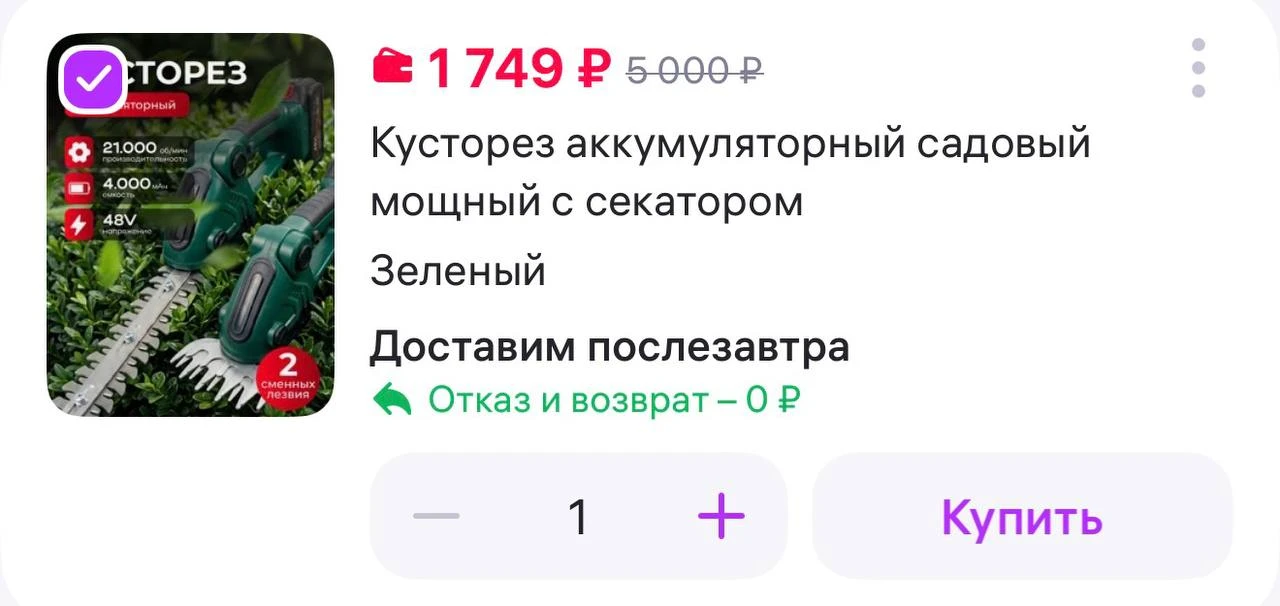The image size is (1280, 606).
Task: Open the Кусторез product image
Action: coord(190,225)
